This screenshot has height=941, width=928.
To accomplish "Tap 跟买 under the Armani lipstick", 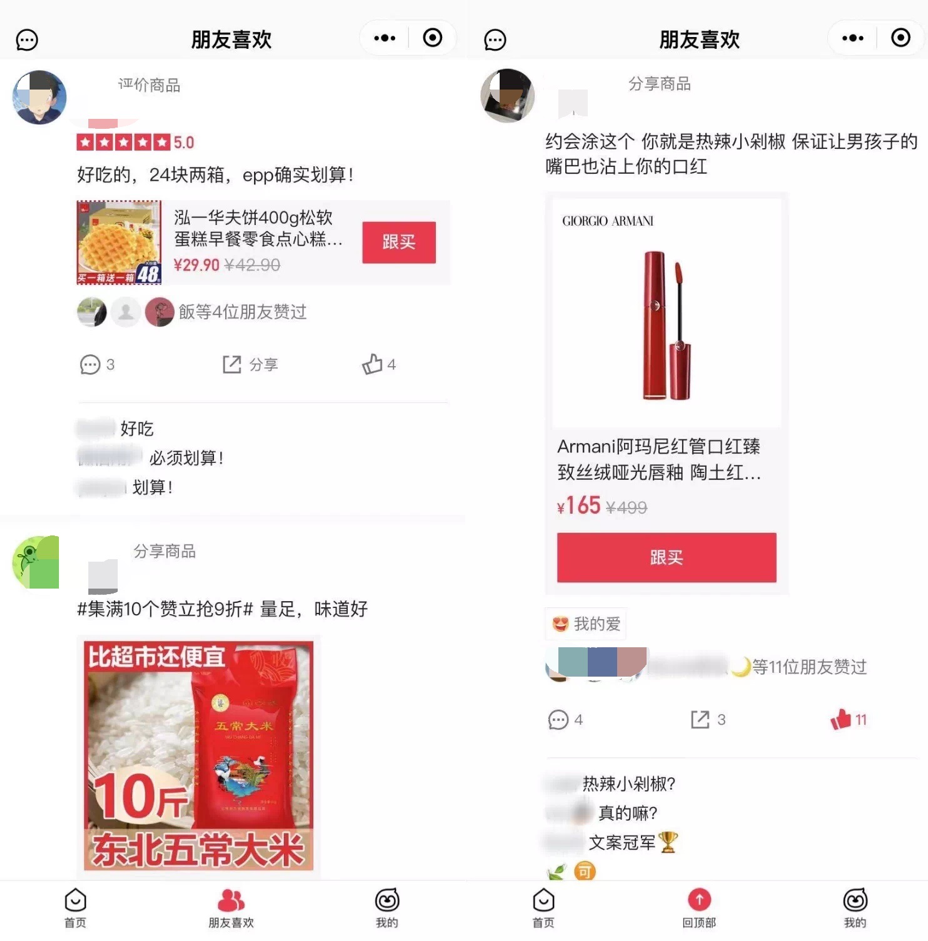I will [x=666, y=557].
